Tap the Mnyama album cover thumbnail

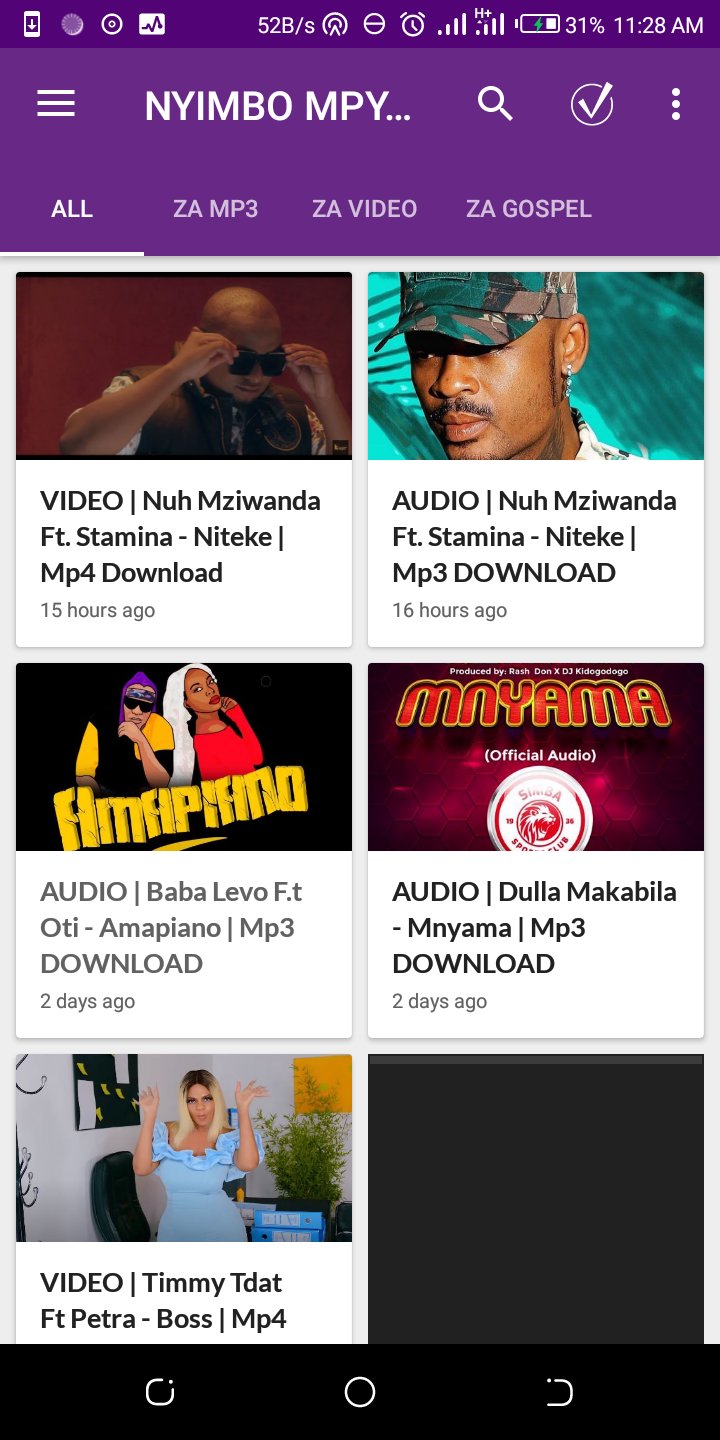coord(535,757)
